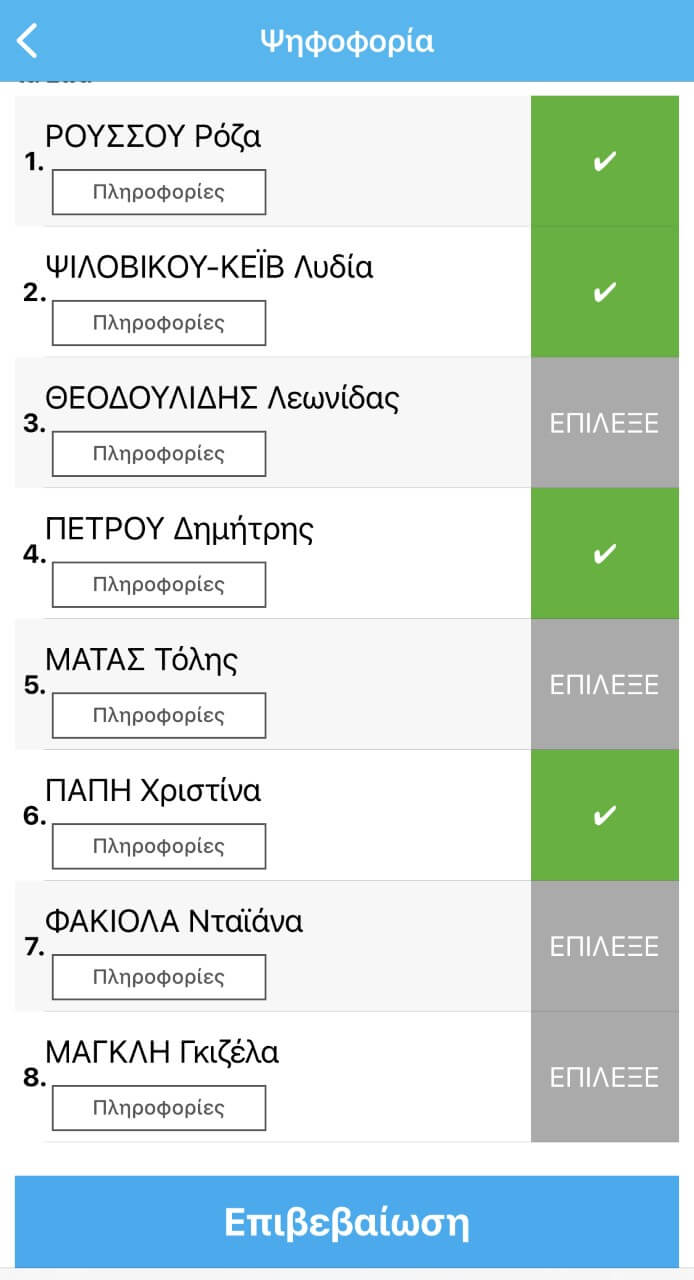Show Πληροφορίες for ΦΑΚΙΟΛΑ Νταϊάνα
The width and height of the screenshot is (694, 1280).
[159, 977]
